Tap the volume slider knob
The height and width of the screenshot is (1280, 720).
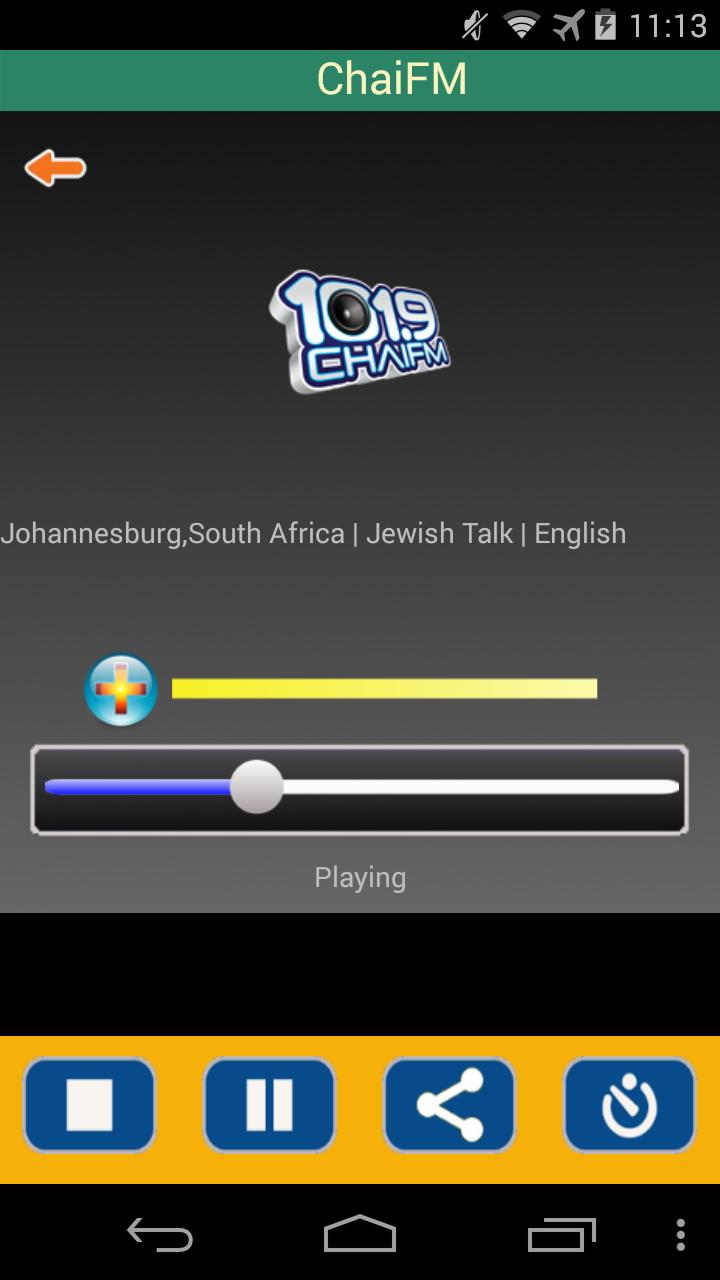tap(256, 787)
